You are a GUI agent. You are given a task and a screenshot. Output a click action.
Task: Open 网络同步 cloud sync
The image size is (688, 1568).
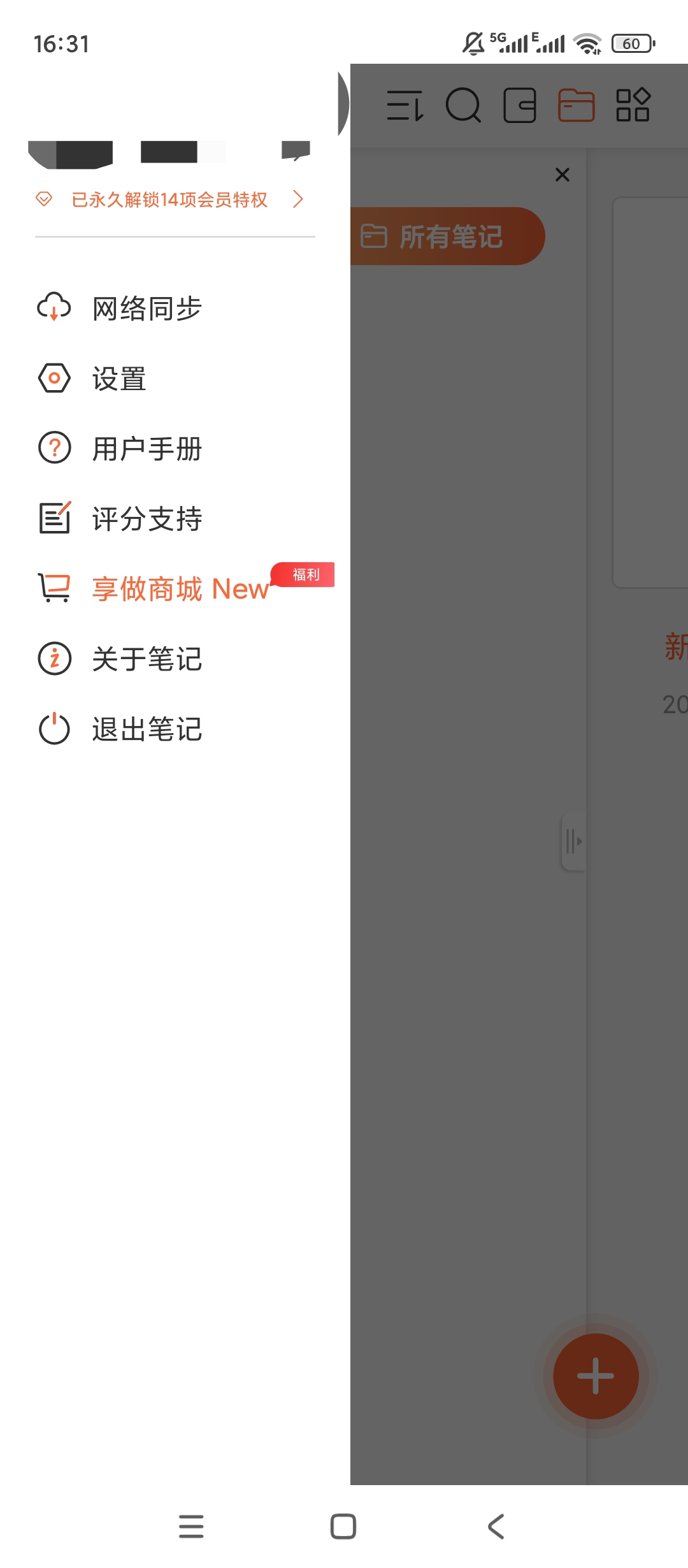click(147, 309)
